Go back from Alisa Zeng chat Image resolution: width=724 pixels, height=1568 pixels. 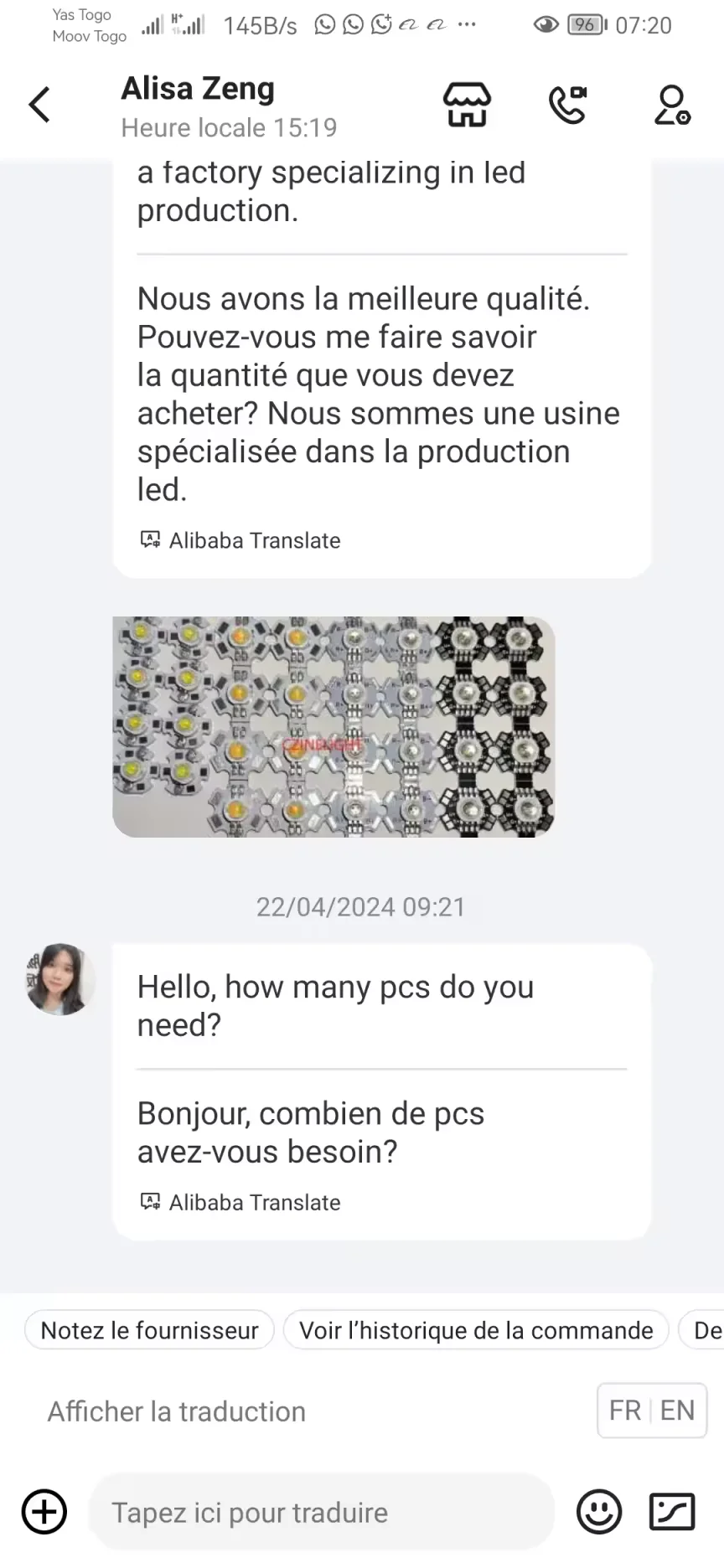click(x=39, y=106)
